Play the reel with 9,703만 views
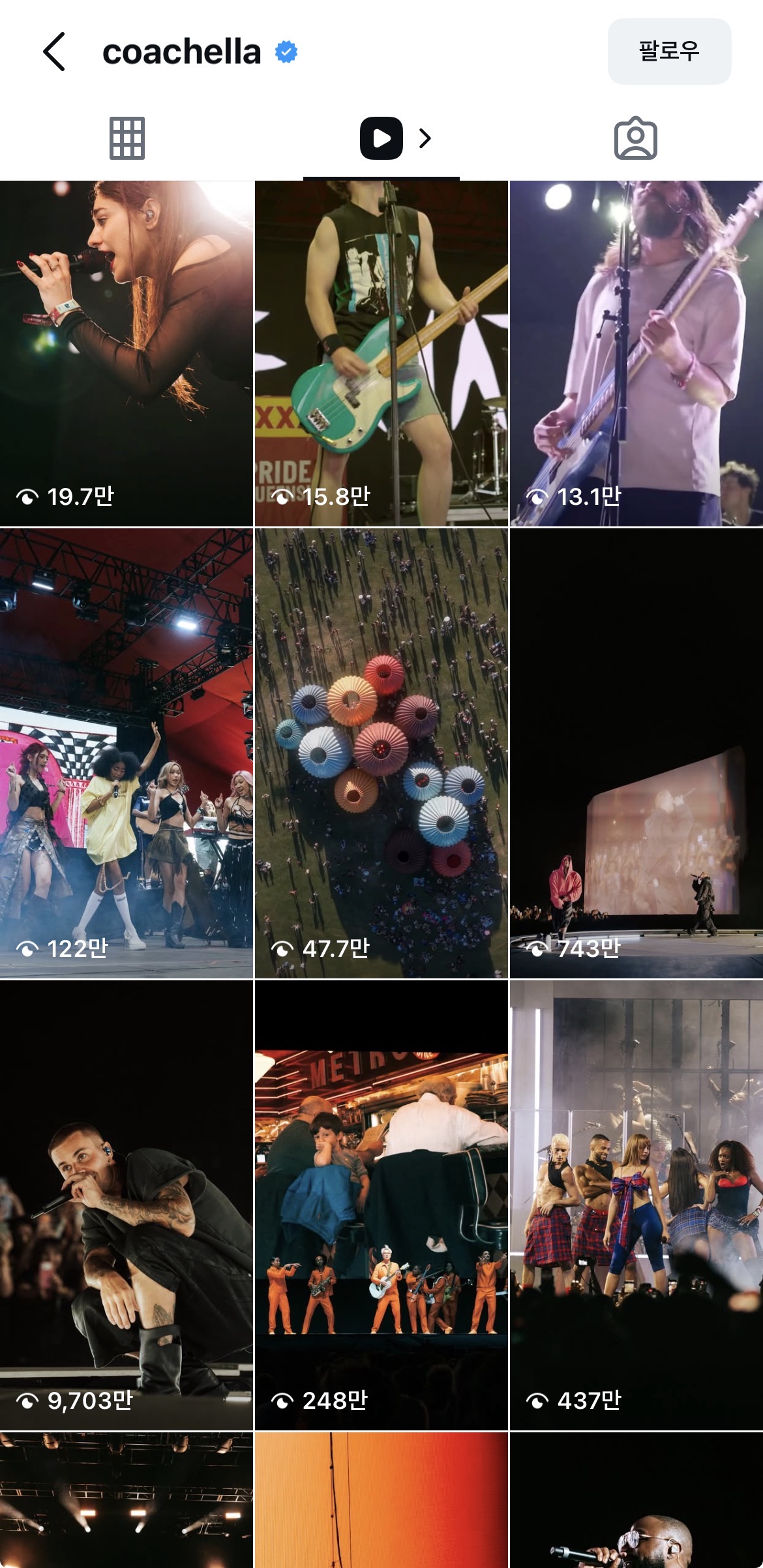 (x=127, y=1205)
